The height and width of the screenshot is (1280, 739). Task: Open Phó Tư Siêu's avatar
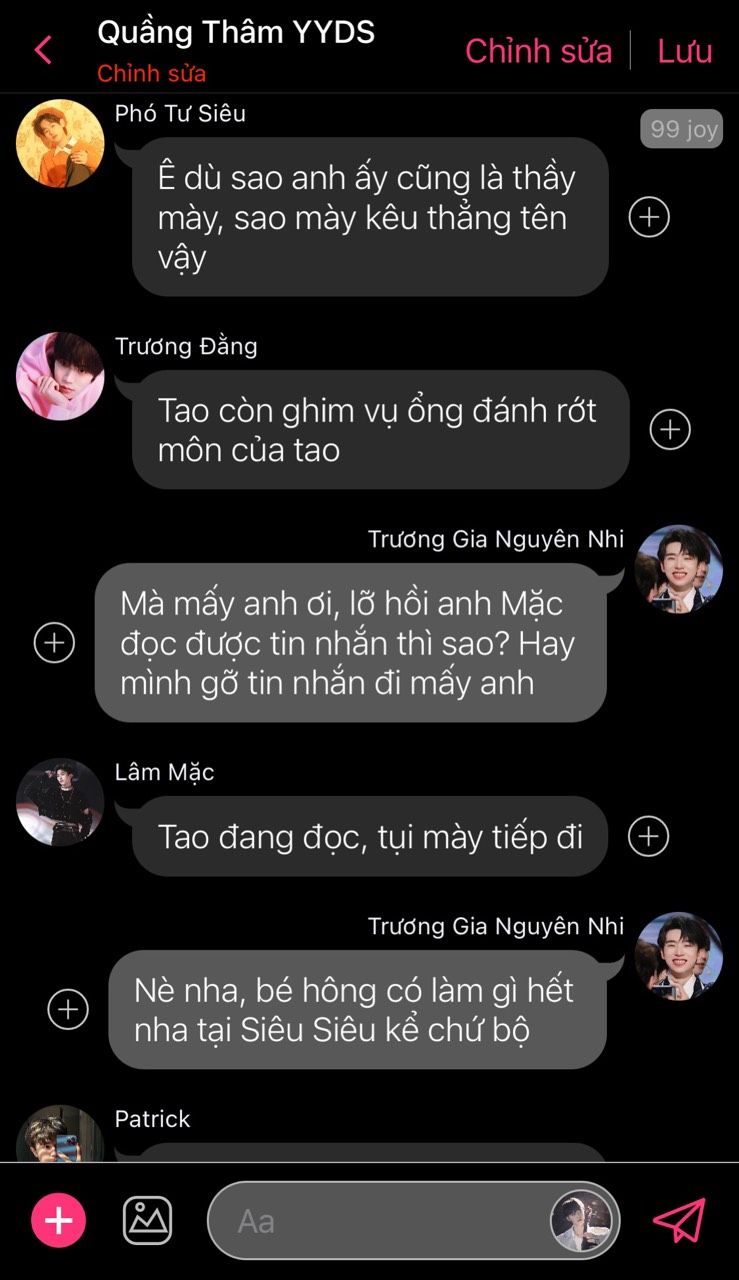coord(60,143)
